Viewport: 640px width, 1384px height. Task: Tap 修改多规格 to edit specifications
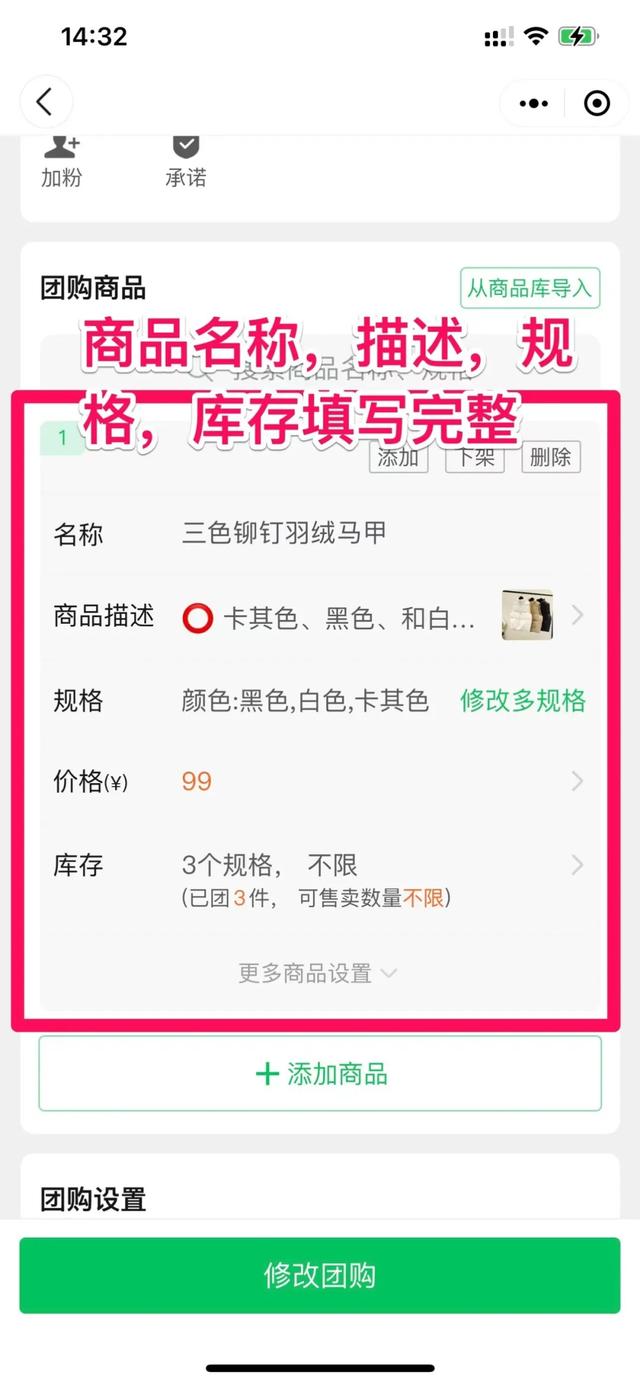click(523, 700)
